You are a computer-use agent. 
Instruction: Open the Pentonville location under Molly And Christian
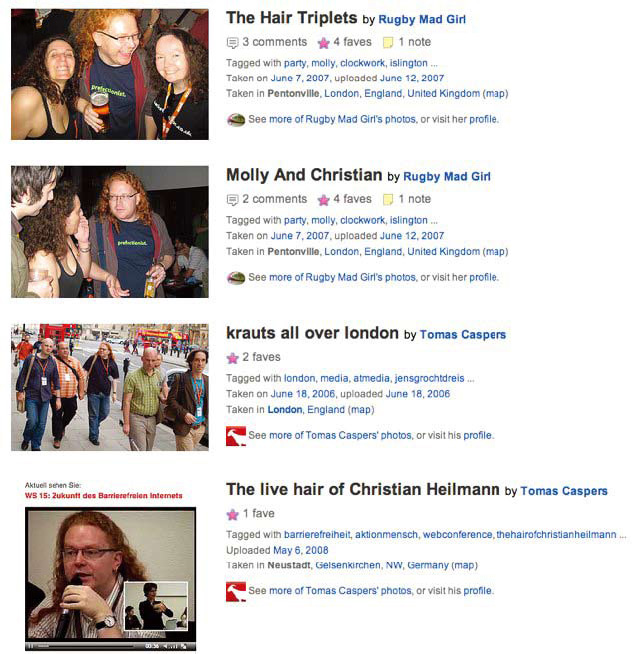pyautogui.click(x=292, y=252)
